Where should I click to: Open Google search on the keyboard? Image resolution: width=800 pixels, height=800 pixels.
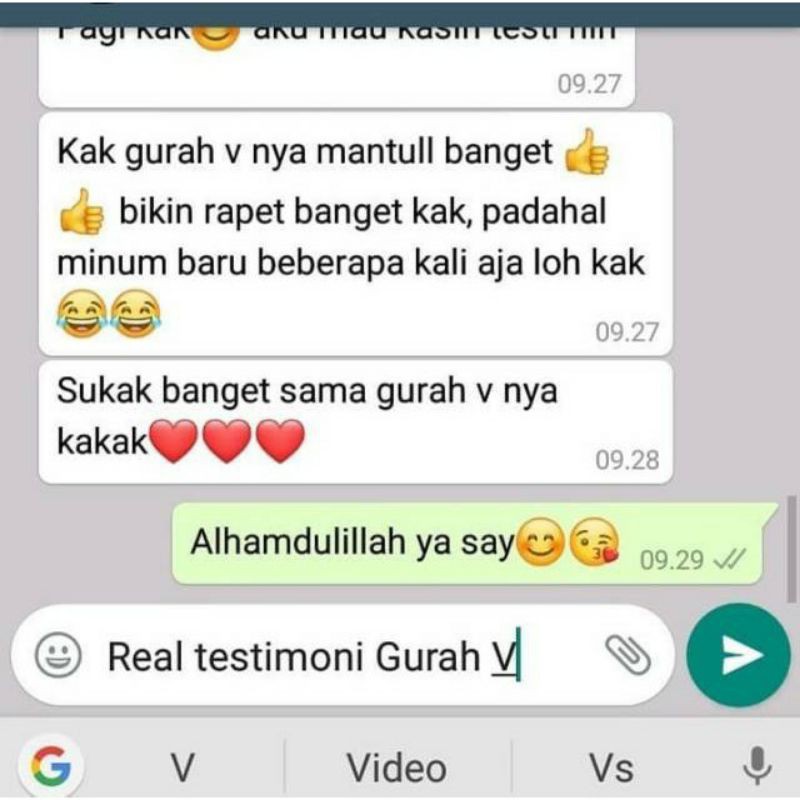(50, 767)
